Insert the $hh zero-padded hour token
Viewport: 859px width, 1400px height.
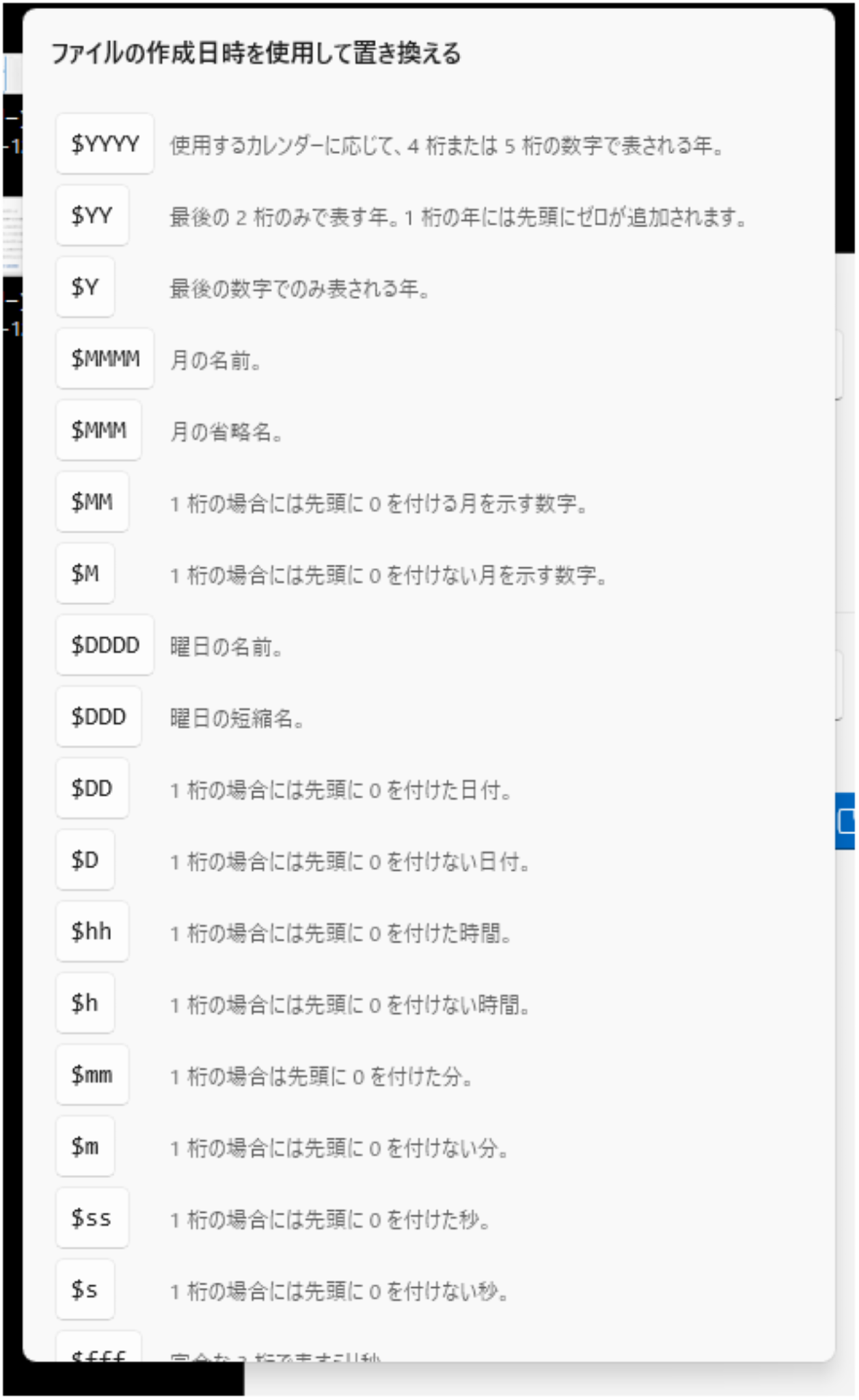(92, 931)
